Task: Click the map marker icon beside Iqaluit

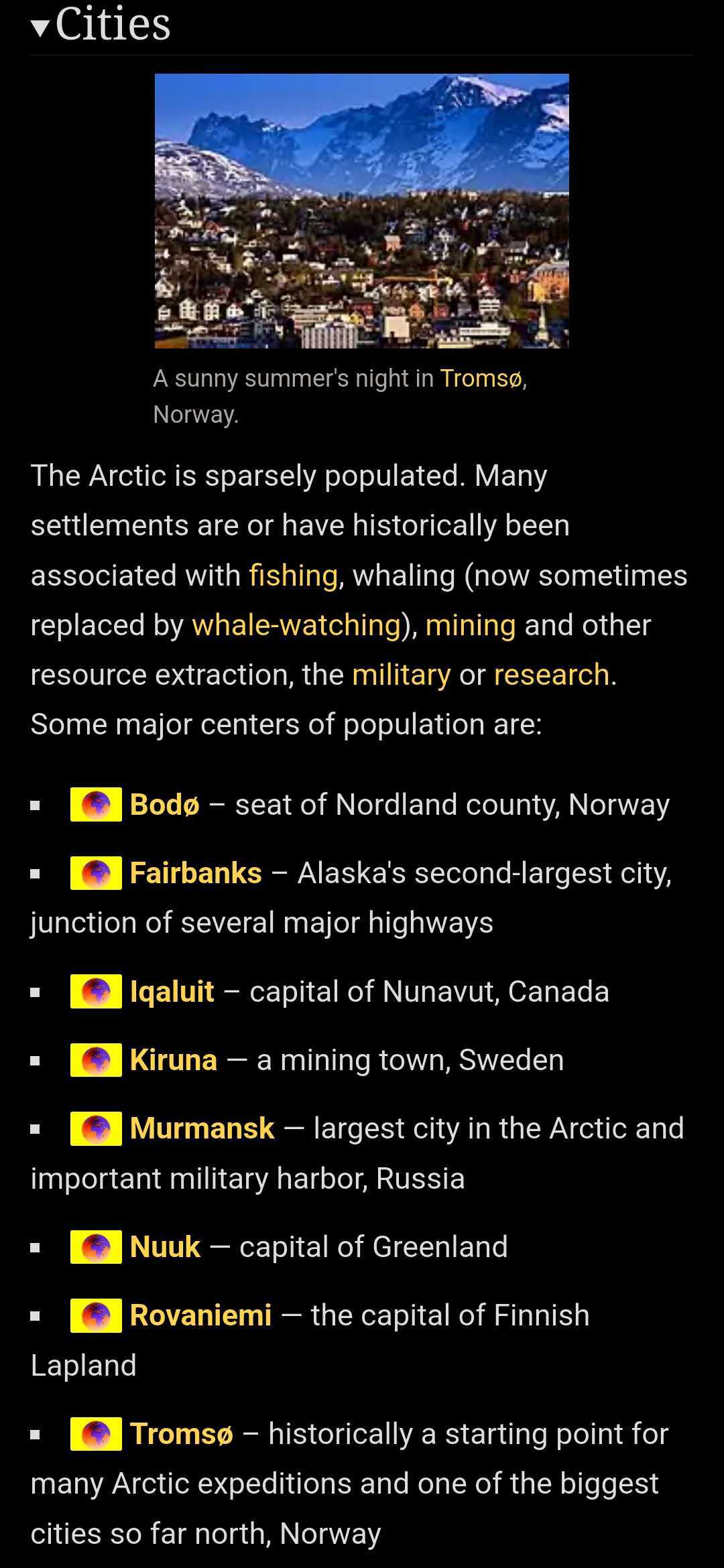Action: (96, 991)
